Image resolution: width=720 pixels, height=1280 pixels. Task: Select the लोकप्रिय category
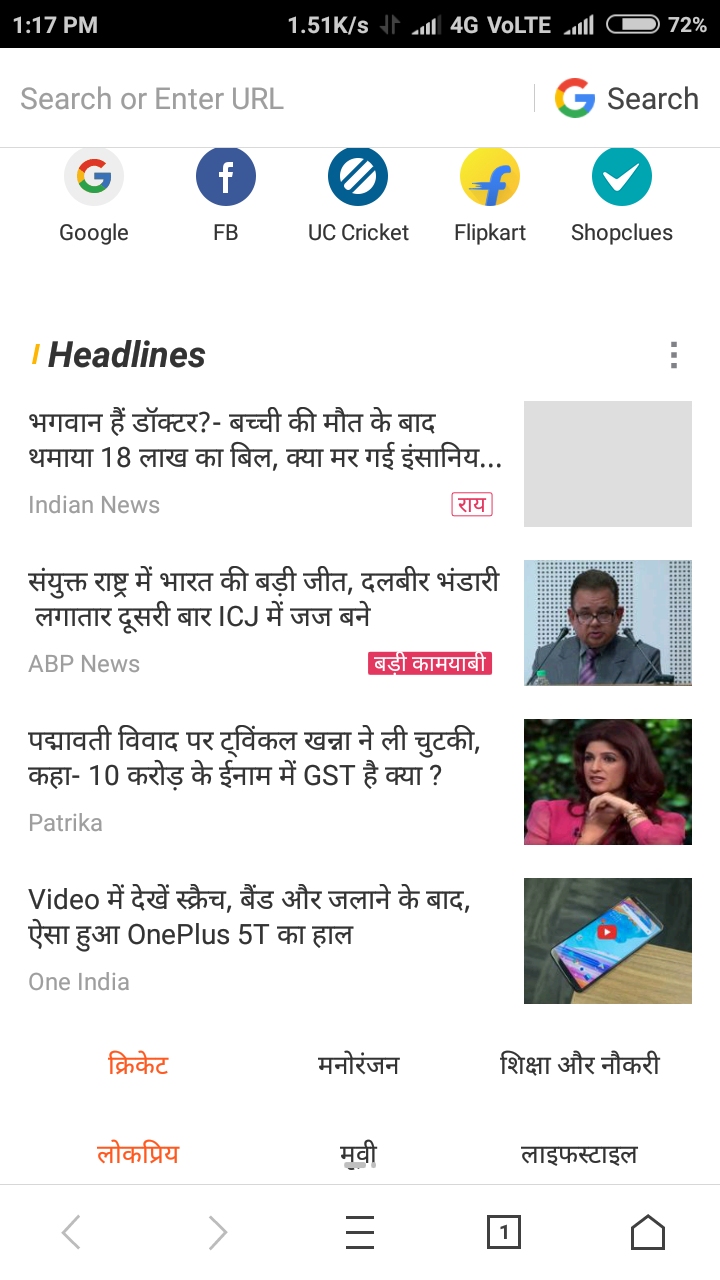pos(138,1154)
